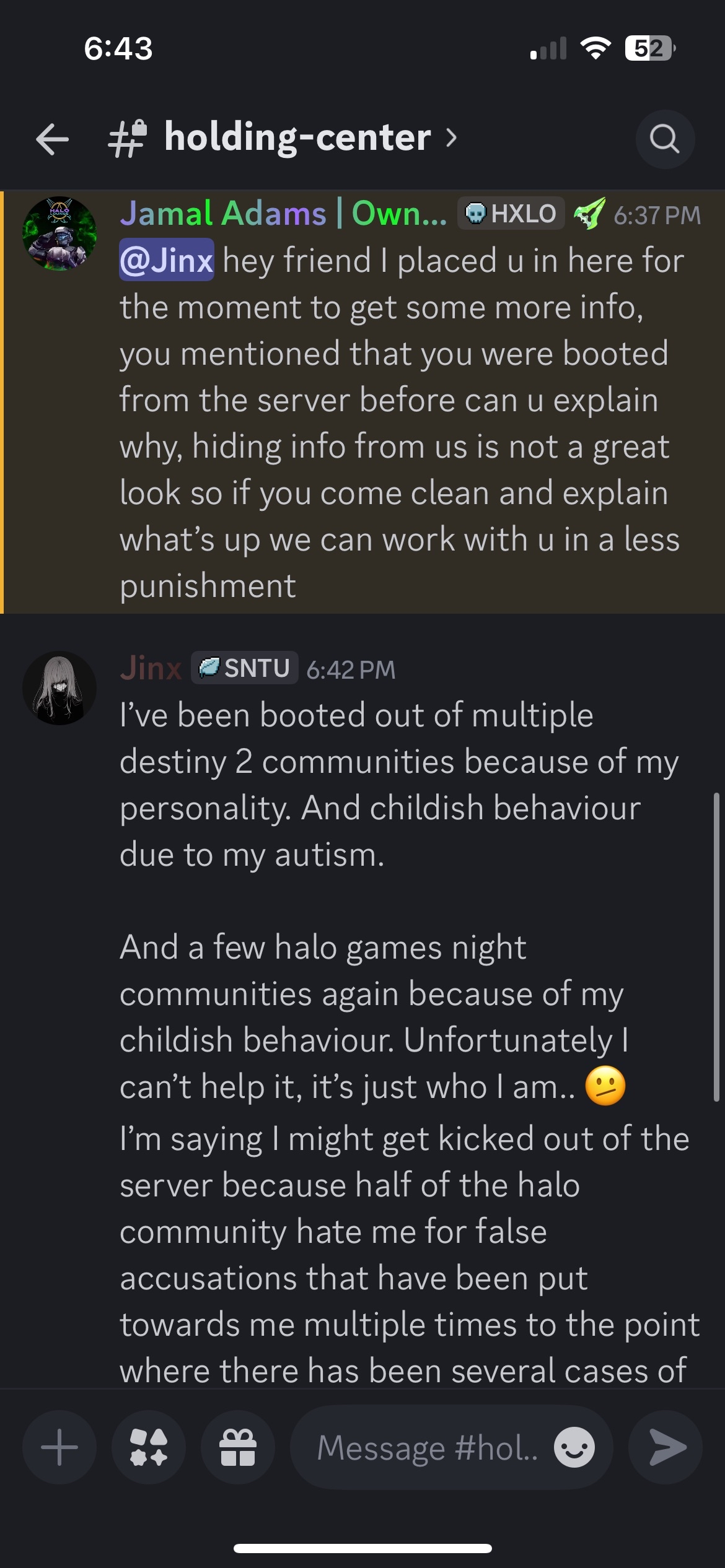Tap the HXLO server tag
Image resolution: width=725 pixels, height=1568 pixels.
coord(511,214)
